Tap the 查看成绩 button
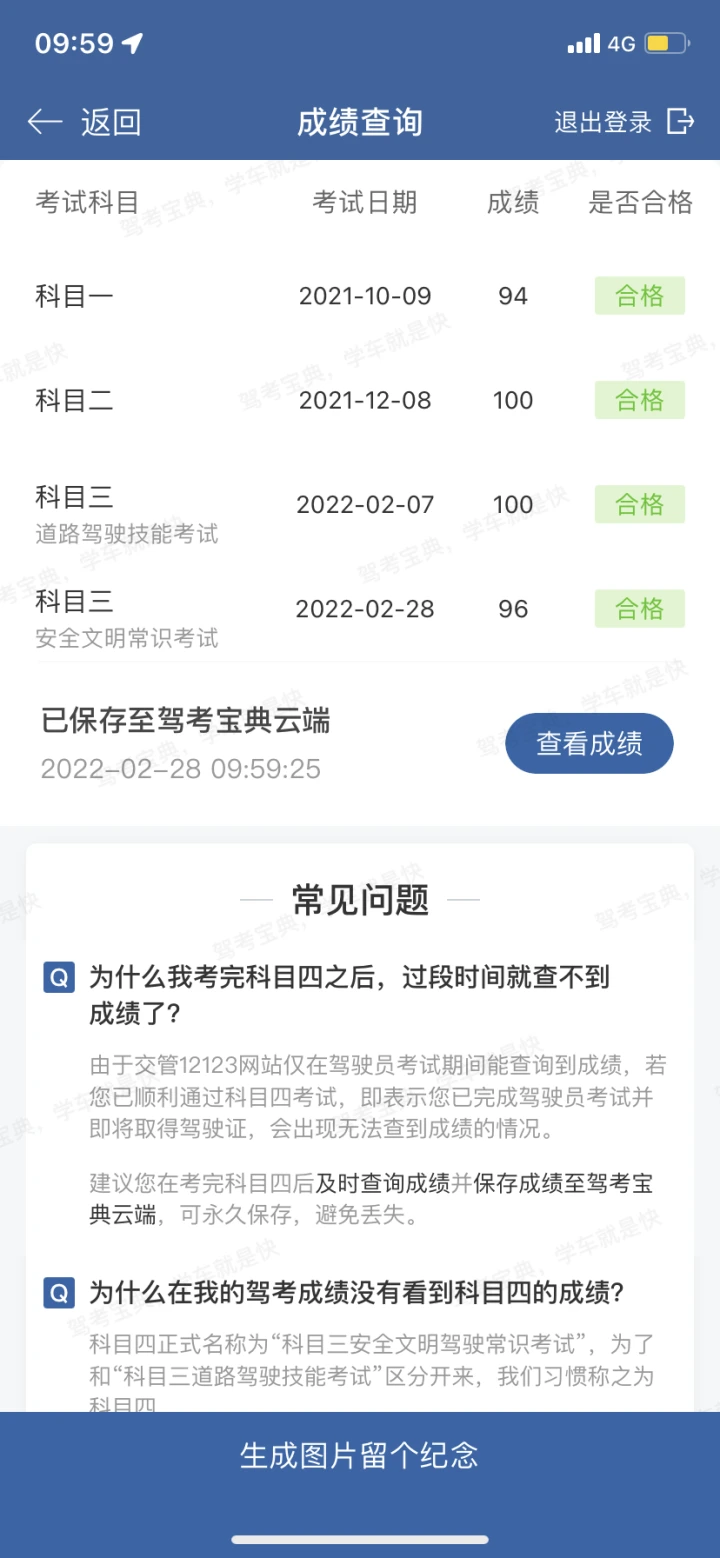 [x=589, y=743]
